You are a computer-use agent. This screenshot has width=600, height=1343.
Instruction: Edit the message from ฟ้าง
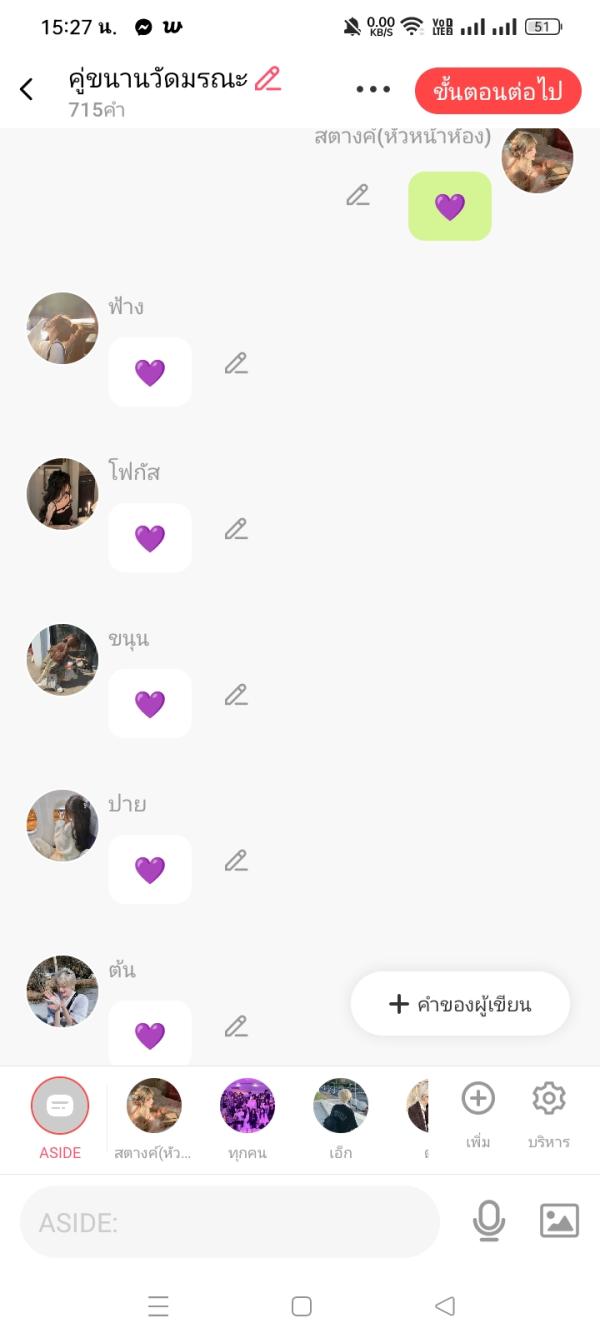tap(236, 364)
